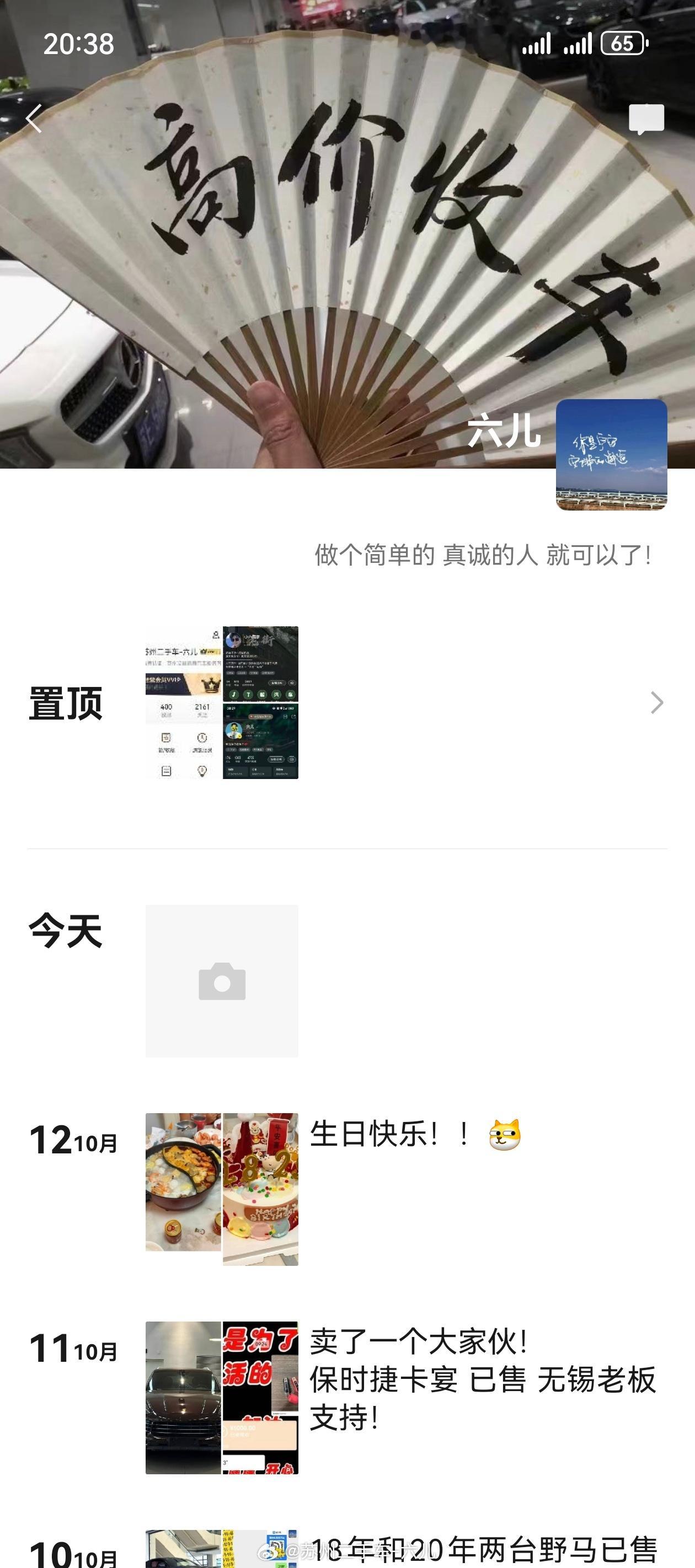Viewport: 695px width, 1568px height.
Task: Open the messages icon at top right
Action: [646, 119]
